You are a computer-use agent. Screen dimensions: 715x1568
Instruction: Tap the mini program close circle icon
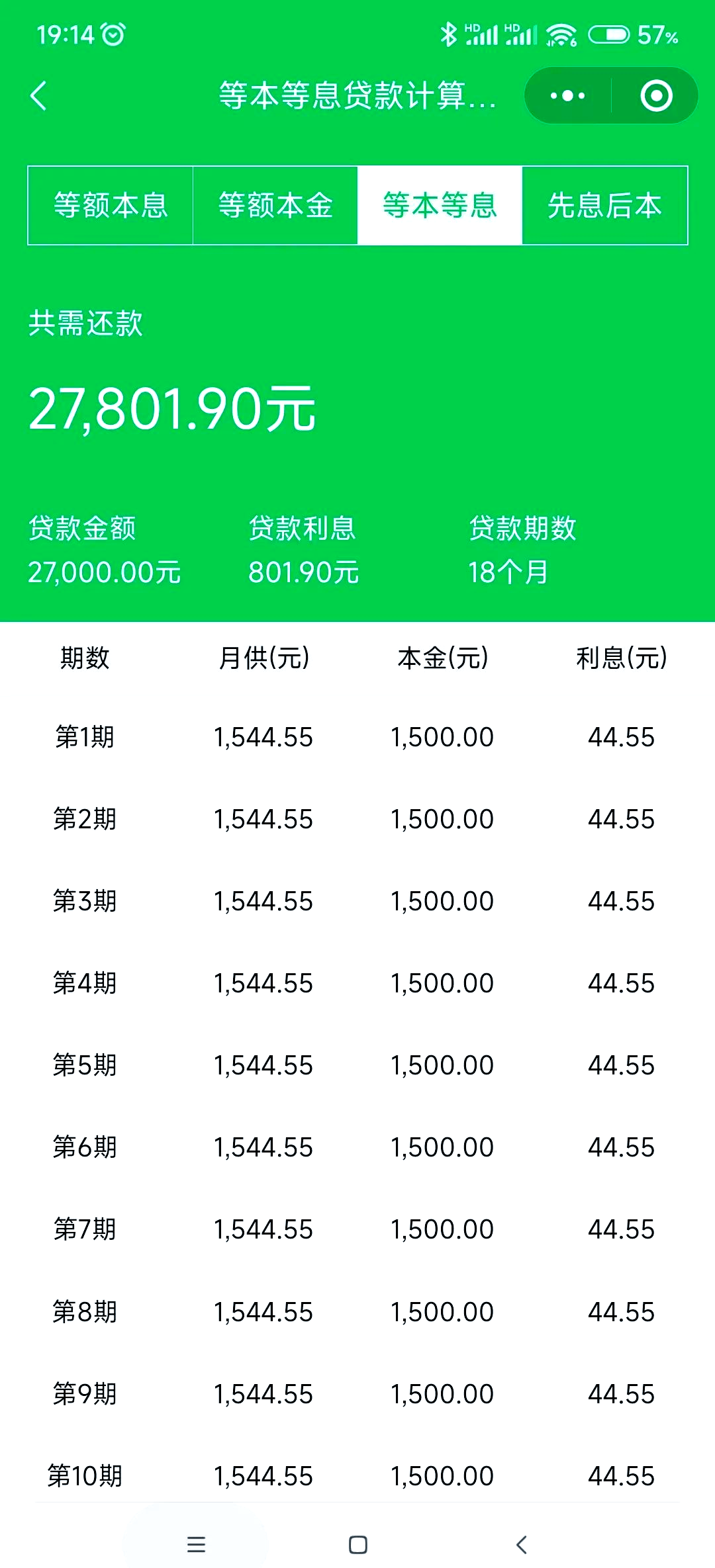[655, 95]
